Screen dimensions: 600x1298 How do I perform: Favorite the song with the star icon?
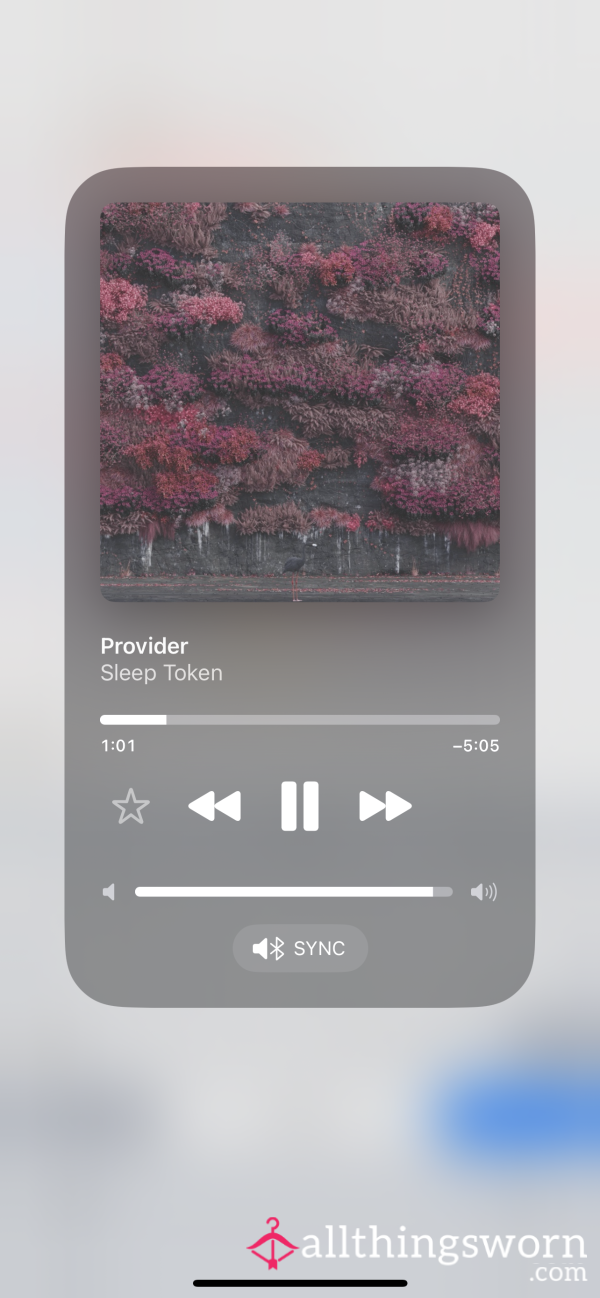(131, 806)
